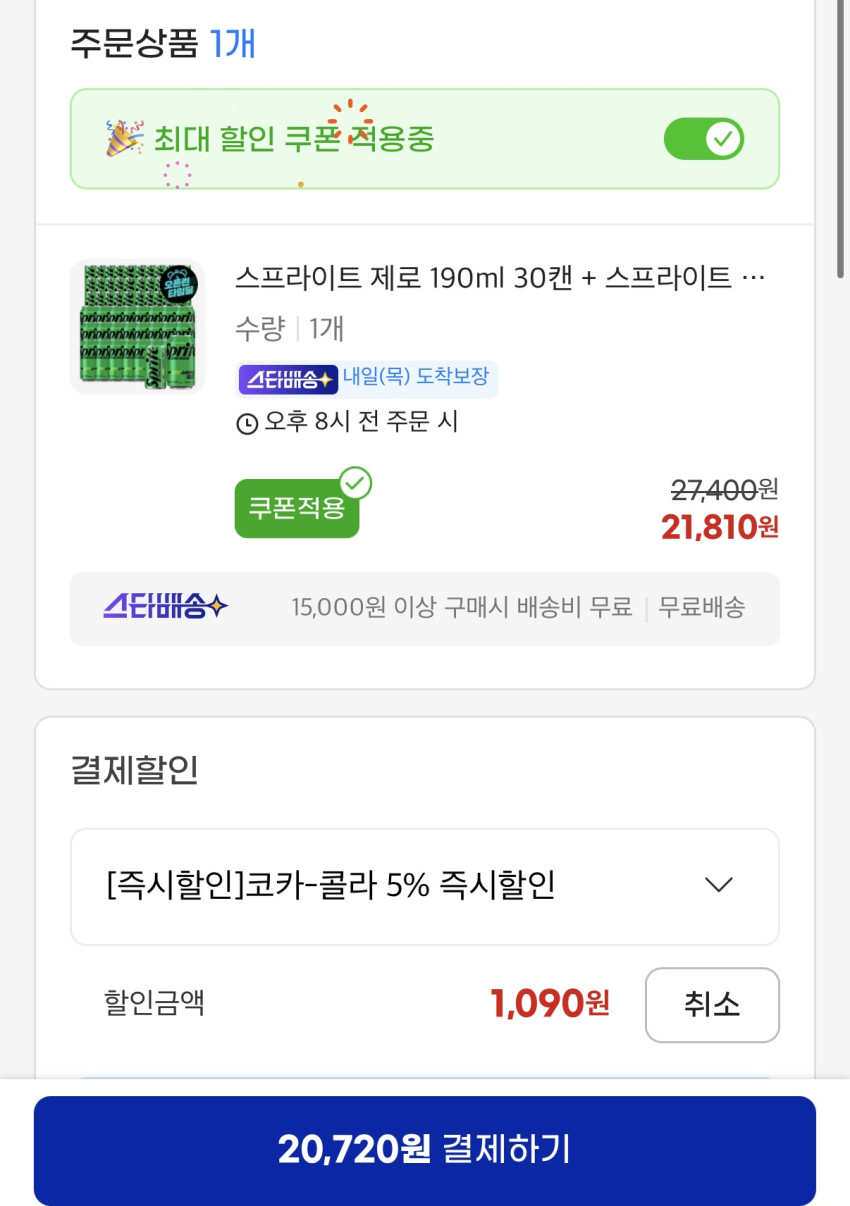The width and height of the screenshot is (850, 1206).
Task: Toggle off the maximum discount coupon switch
Action: click(x=704, y=139)
